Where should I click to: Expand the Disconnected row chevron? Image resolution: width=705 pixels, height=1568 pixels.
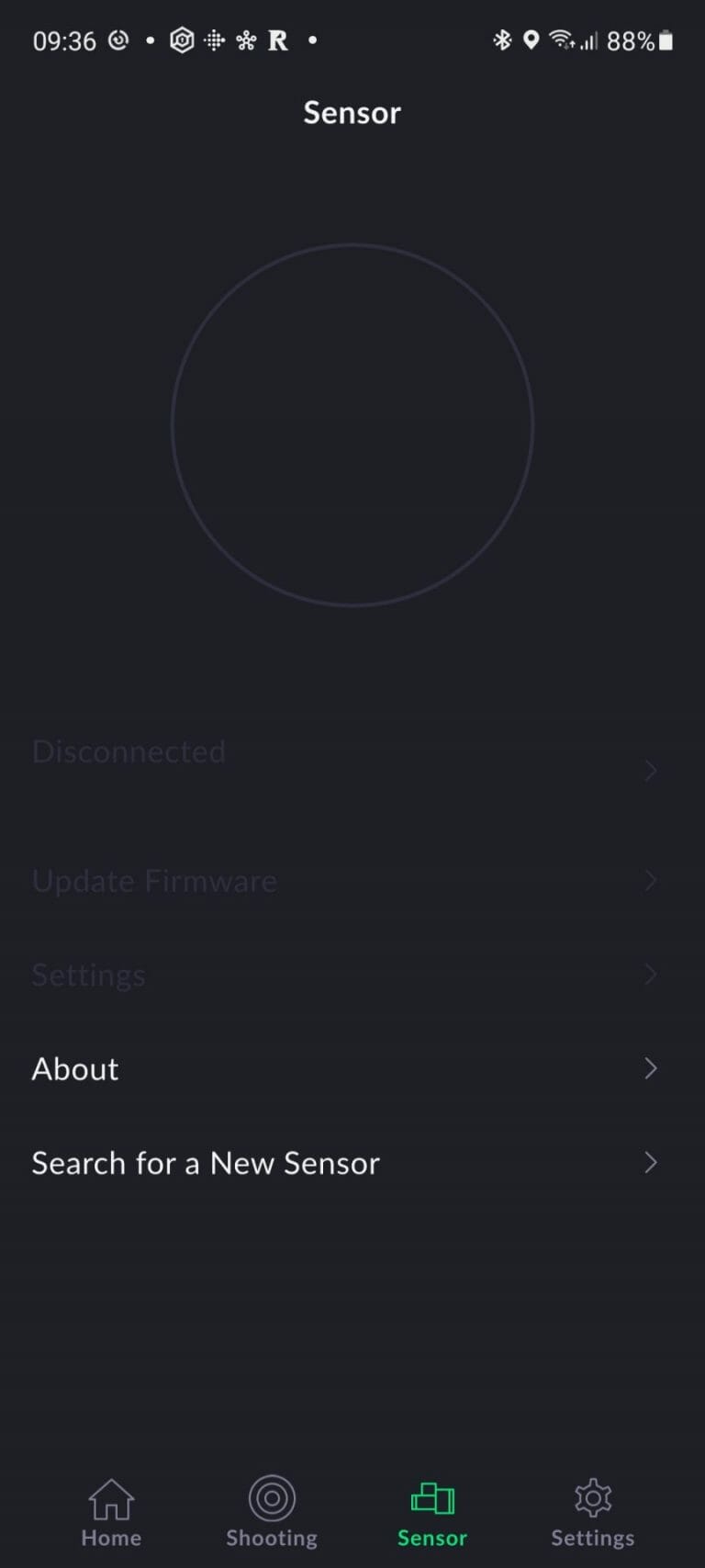(651, 771)
